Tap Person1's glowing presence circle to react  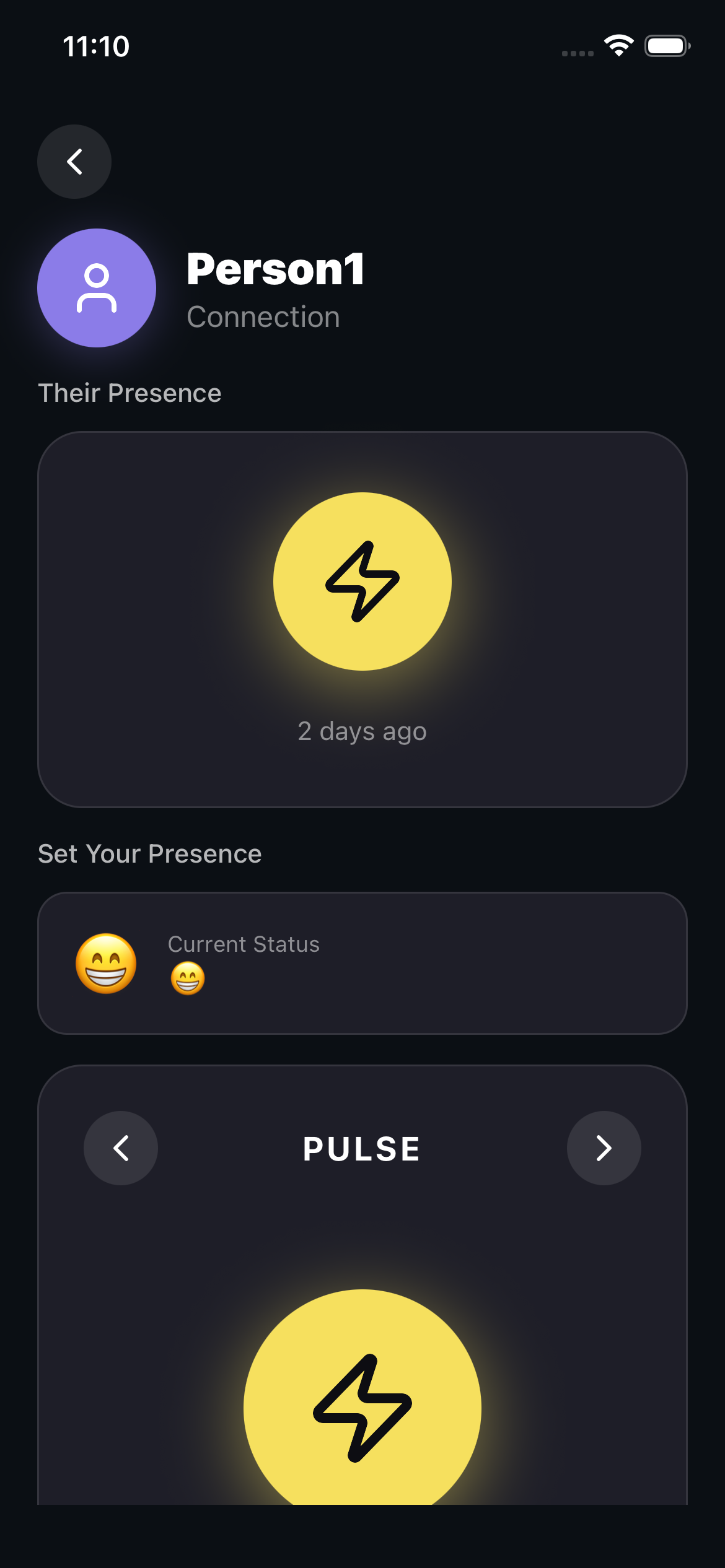pos(362,581)
